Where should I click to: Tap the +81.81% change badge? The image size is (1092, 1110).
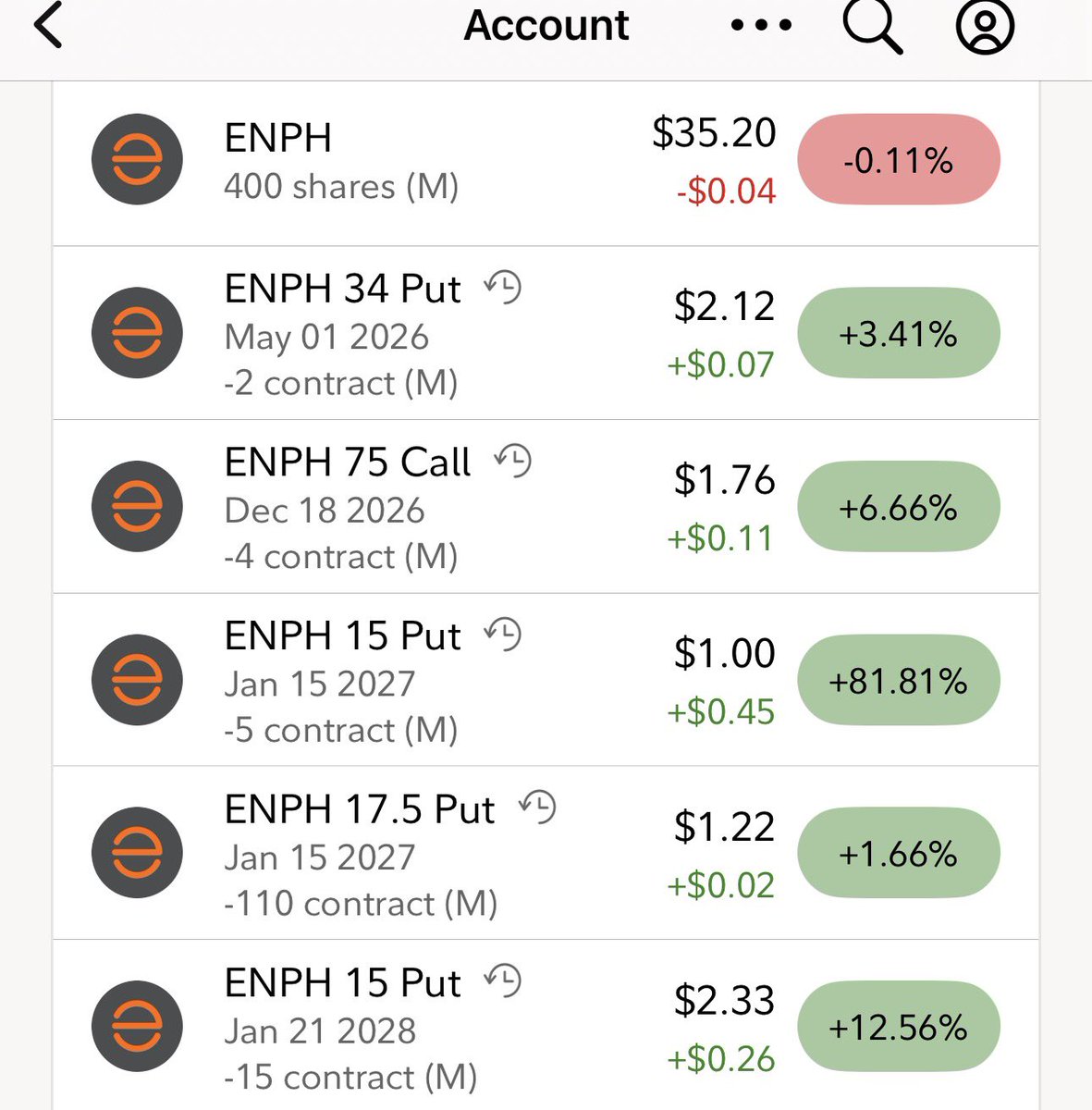(x=898, y=681)
